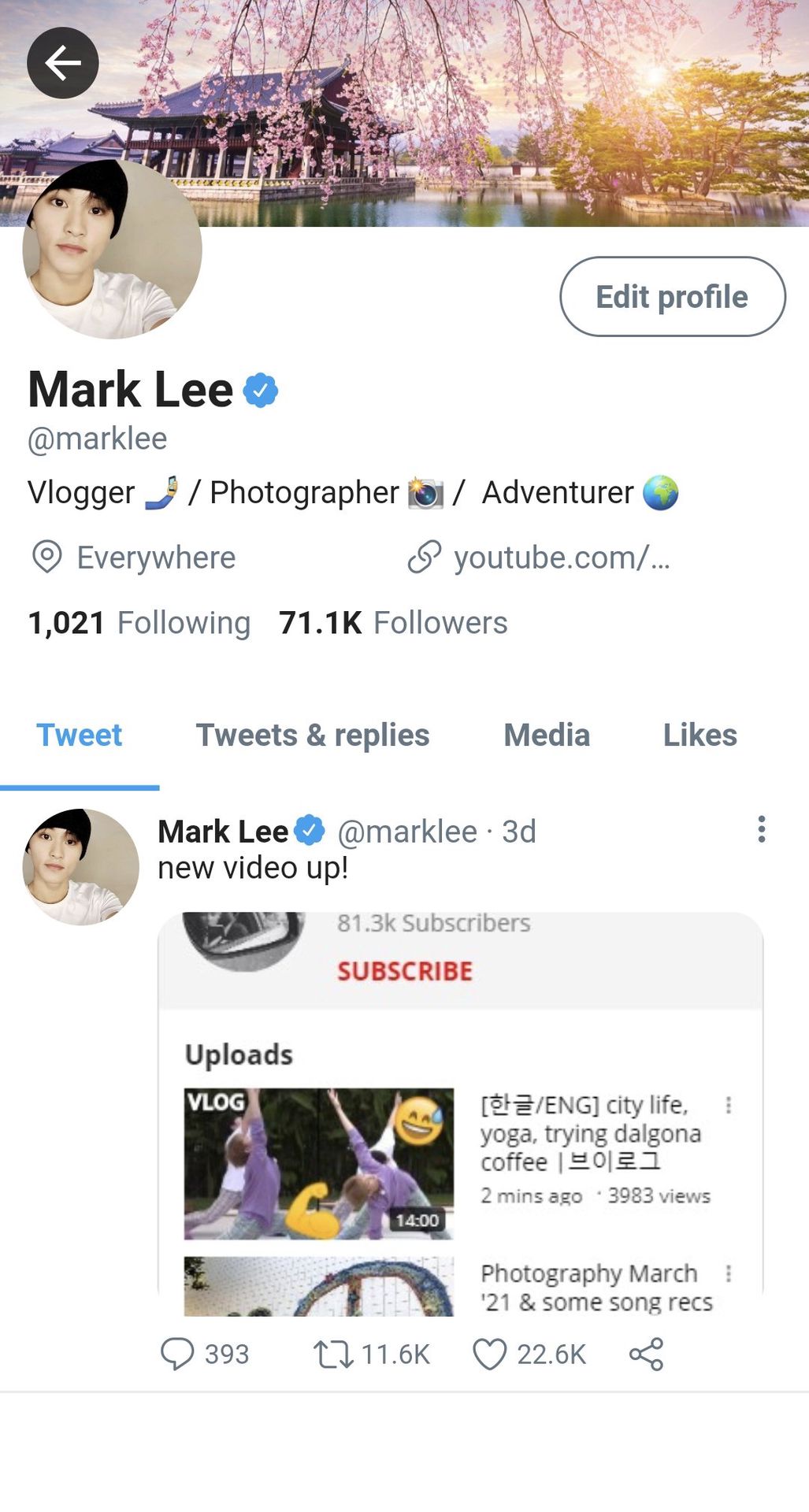The height and width of the screenshot is (1512, 809).
Task: View the 71.1K Followers list
Action: [393, 623]
